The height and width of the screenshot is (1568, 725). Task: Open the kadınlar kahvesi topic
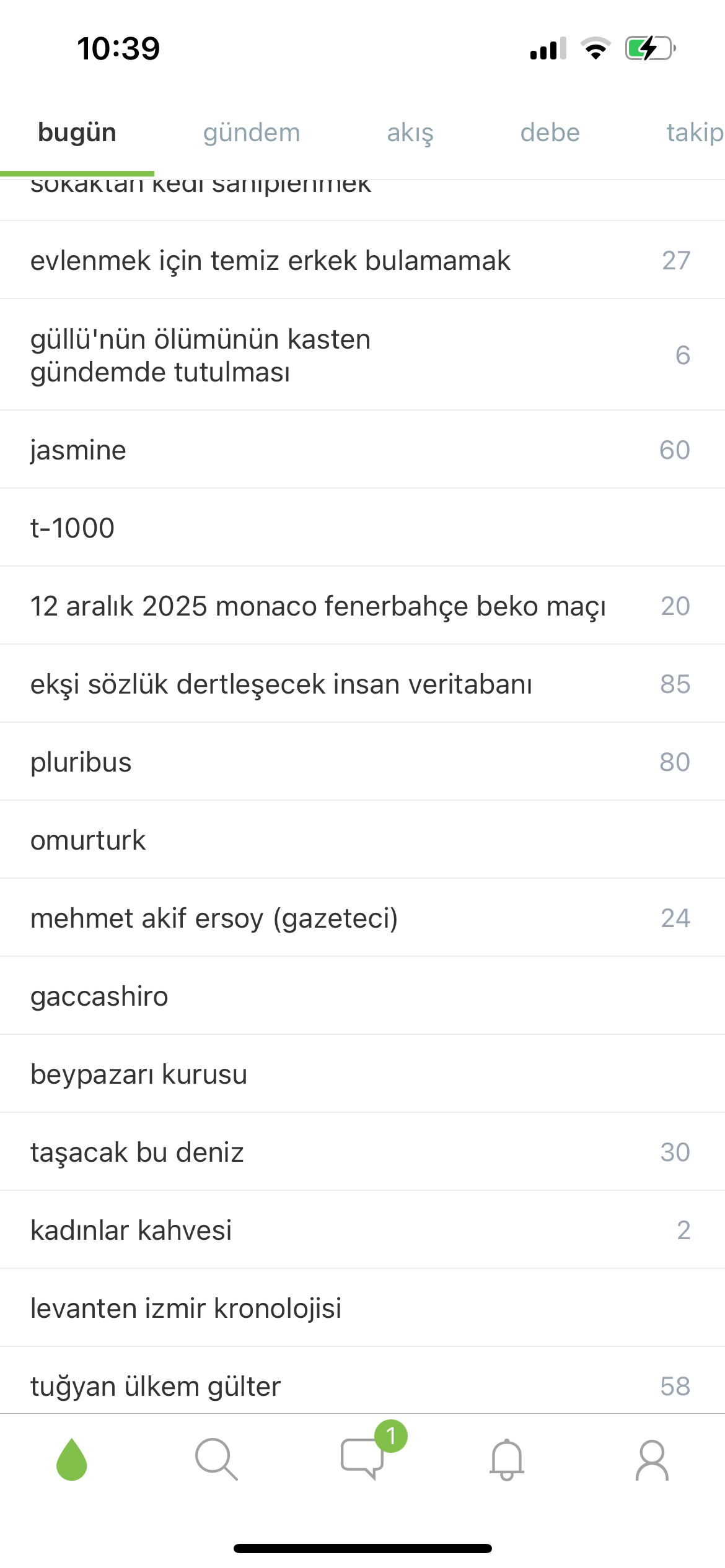point(362,1230)
